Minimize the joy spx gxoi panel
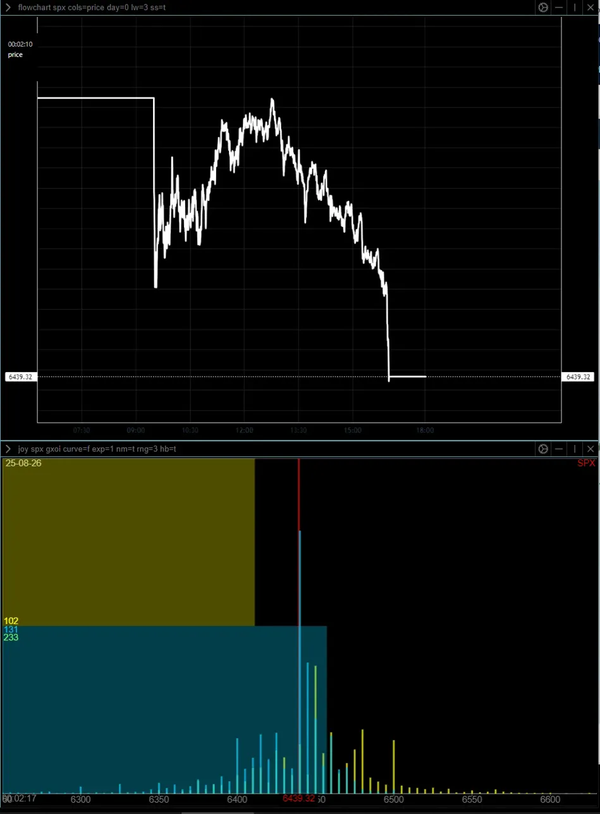 click(x=559, y=450)
